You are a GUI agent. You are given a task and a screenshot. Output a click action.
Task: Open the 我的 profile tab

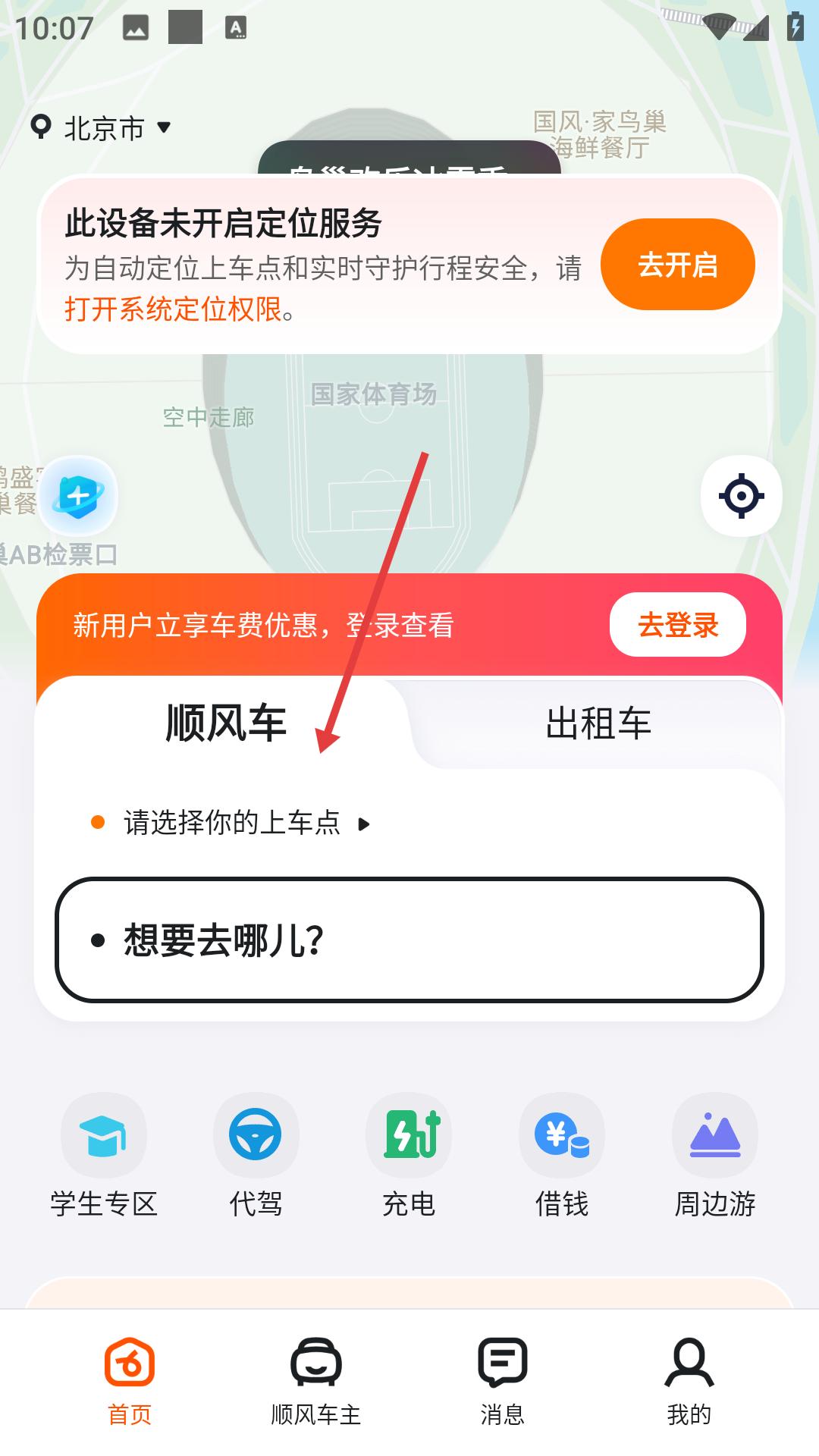point(689,1382)
